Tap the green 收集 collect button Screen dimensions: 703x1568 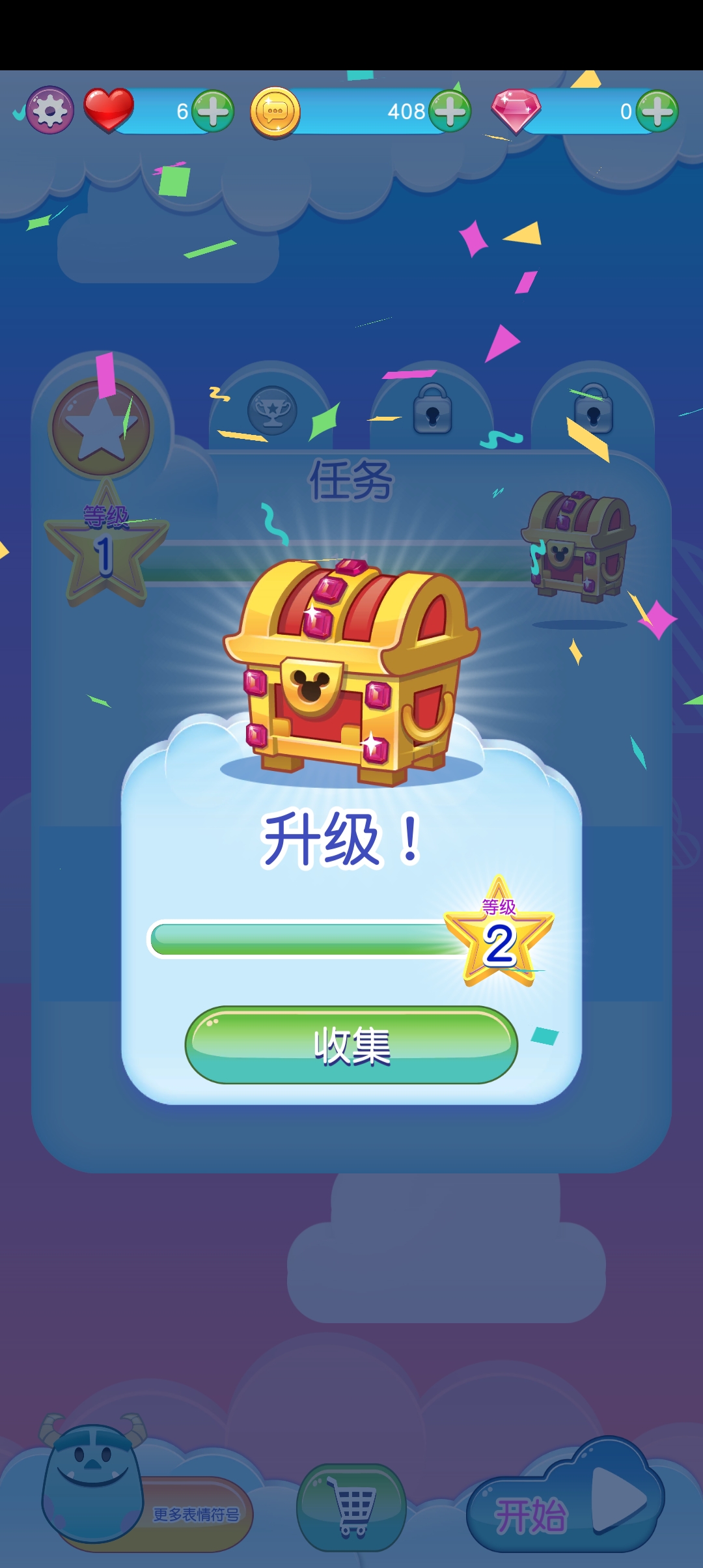tap(351, 1045)
